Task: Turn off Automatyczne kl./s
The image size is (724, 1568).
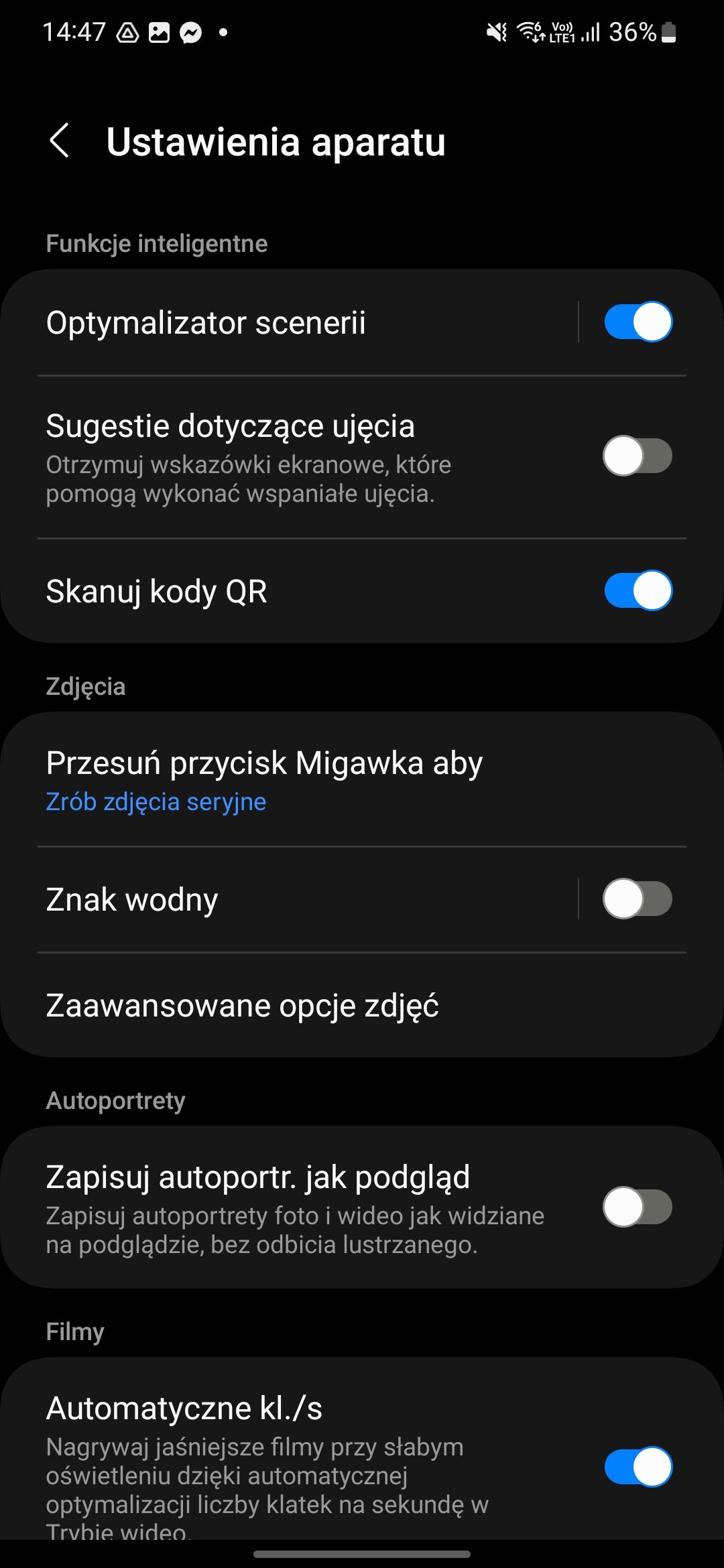Action: (x=638, y=1467)
